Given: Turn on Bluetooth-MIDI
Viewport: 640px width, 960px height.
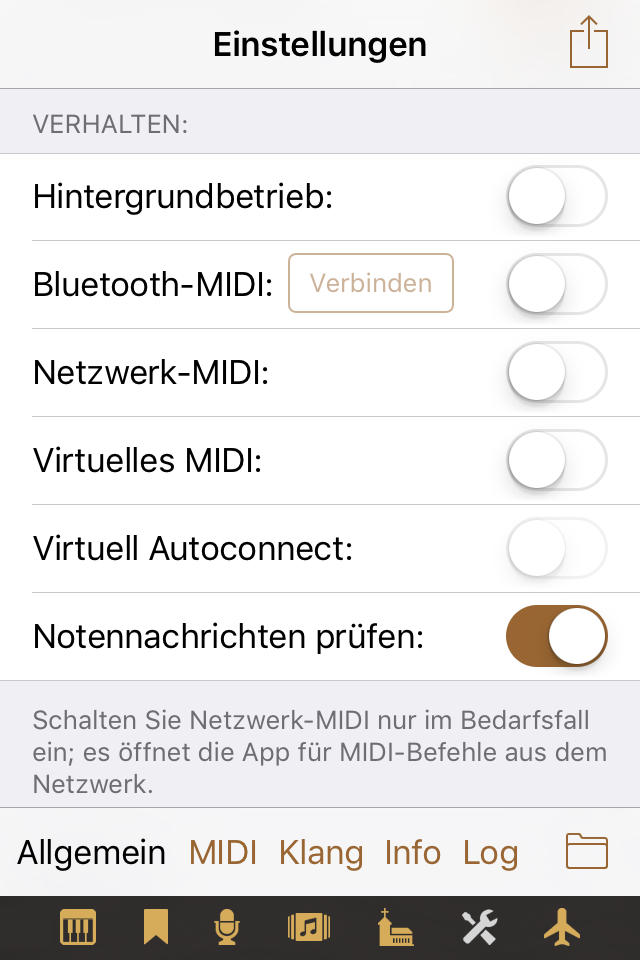Looking at the screenshot, I should 557,284.
